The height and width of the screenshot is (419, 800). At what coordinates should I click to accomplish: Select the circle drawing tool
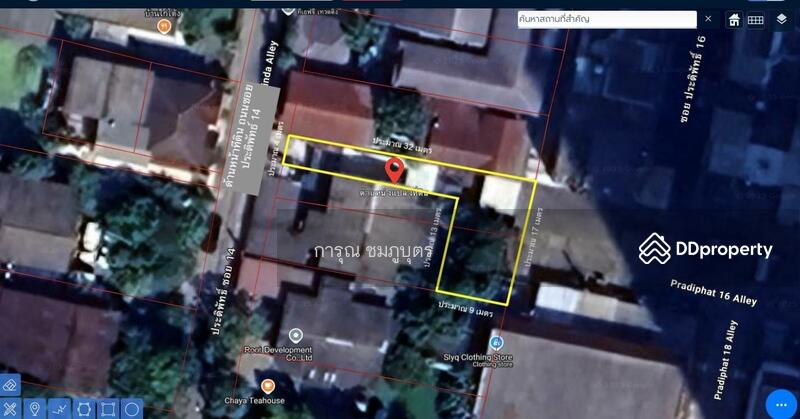(x=132, y=409)
